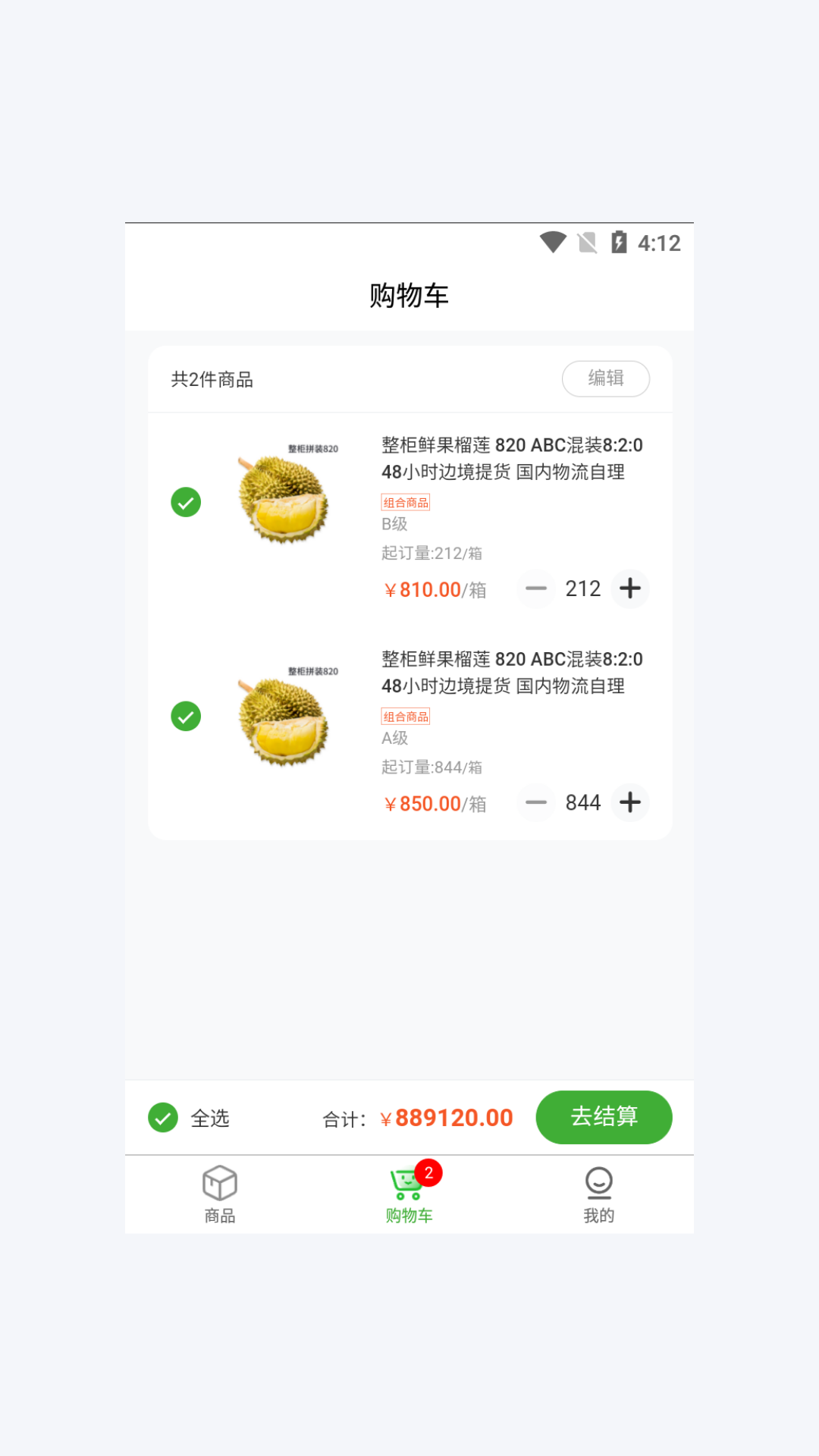The width and height of the screenshot is (819, 1456).
Task: Go to checkout with 去结算
Action: point(604,1117)
